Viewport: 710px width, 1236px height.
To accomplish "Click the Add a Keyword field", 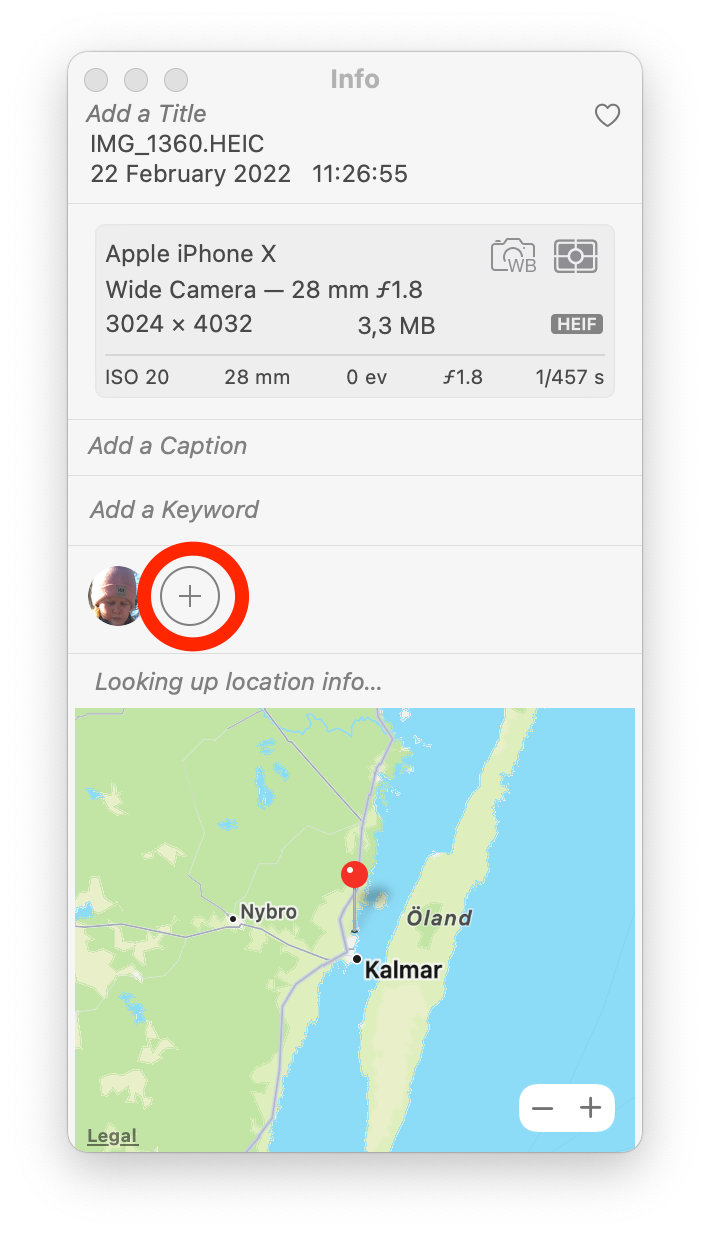I will point(355,510).
